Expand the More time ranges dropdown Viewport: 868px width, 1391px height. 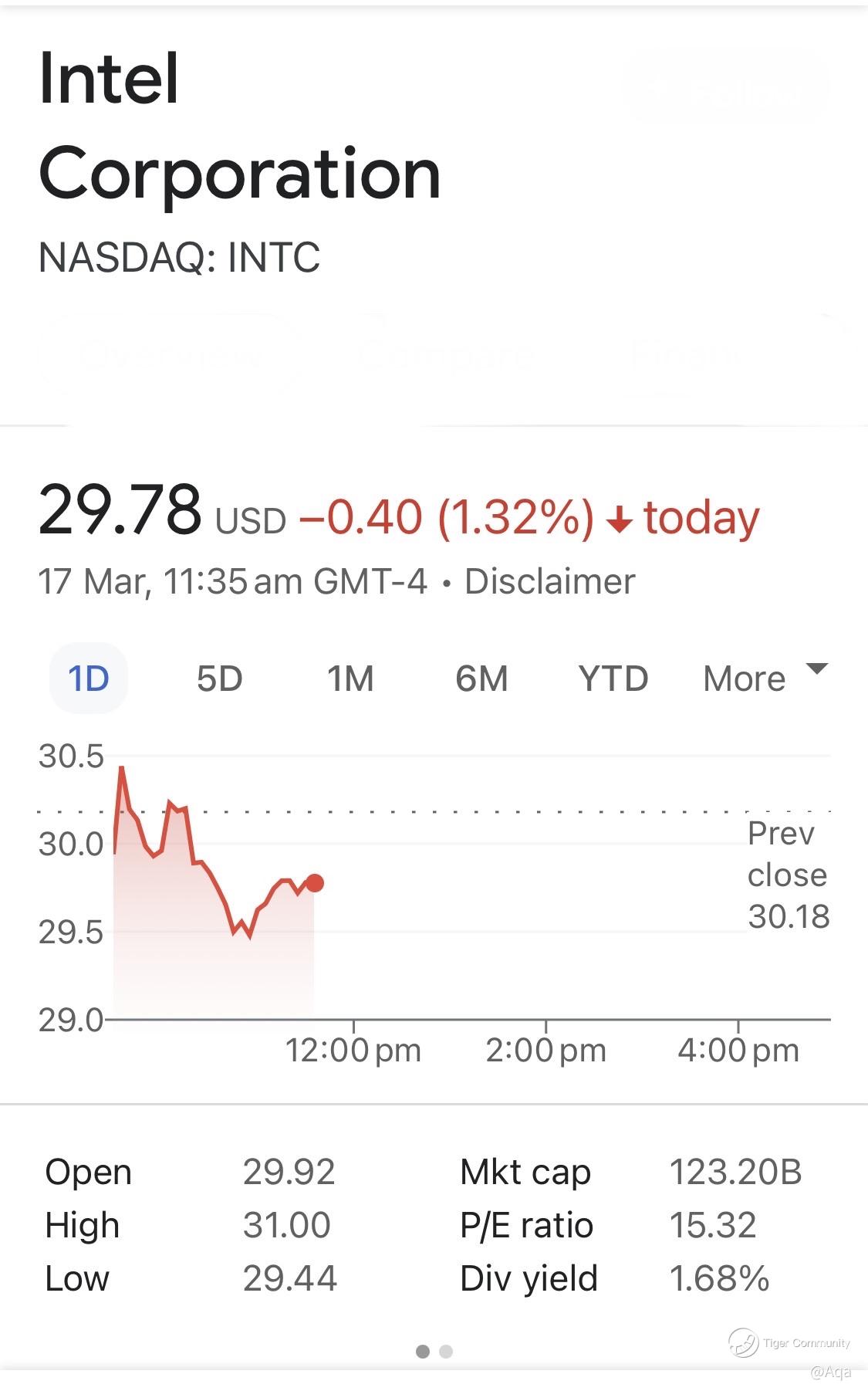point(764,677)
